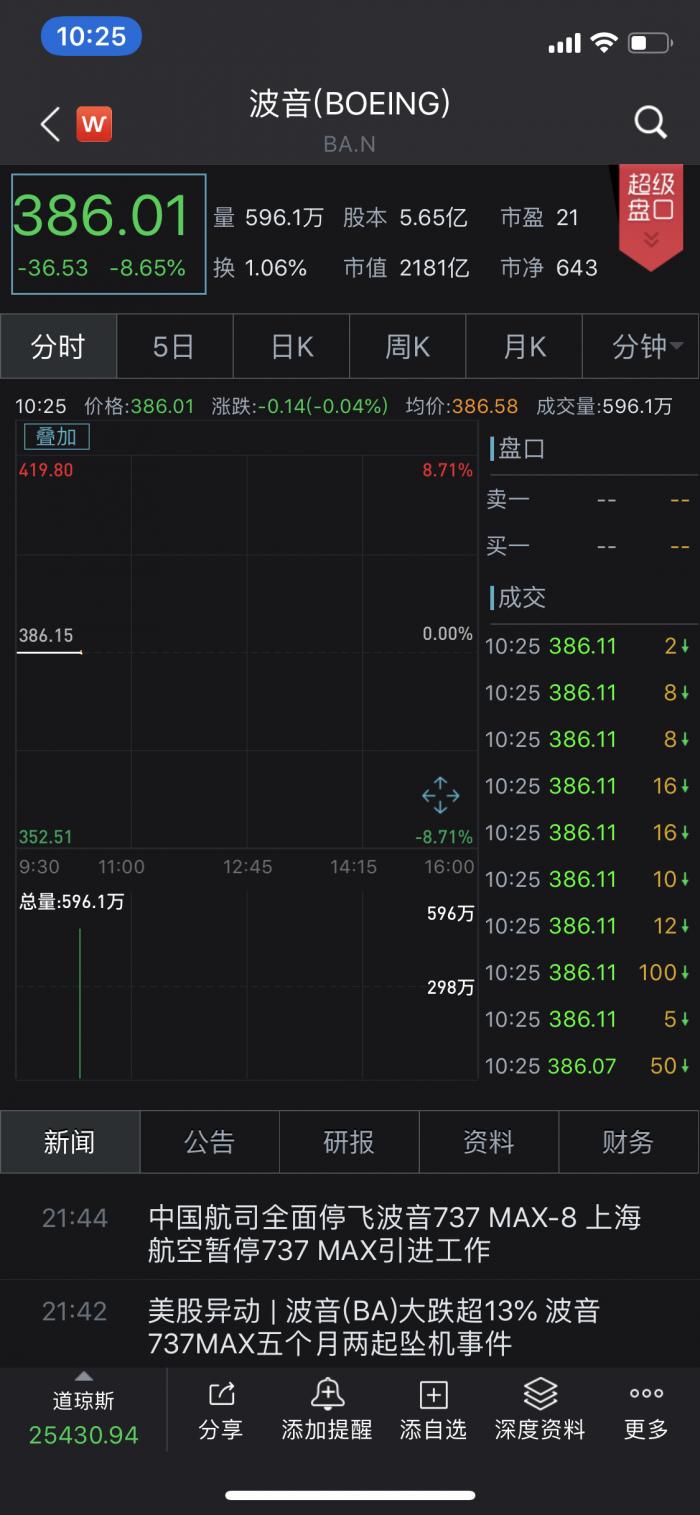Open the 更多 menu

coord(646,1410)
